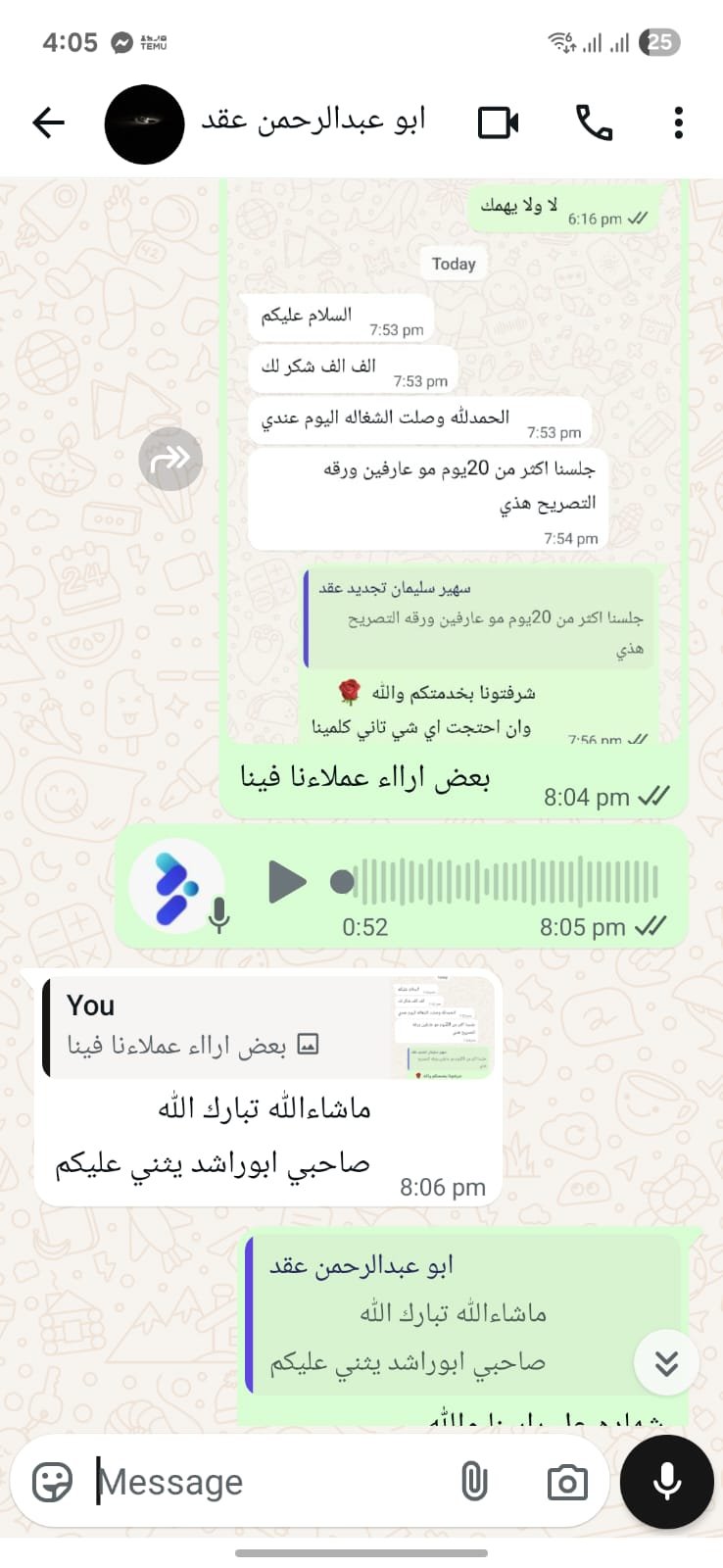This screenshot has height=1568, width=723.
Task: Open quoted ابو عبدالرحمن عقد reply
Action: point(460,1313)
